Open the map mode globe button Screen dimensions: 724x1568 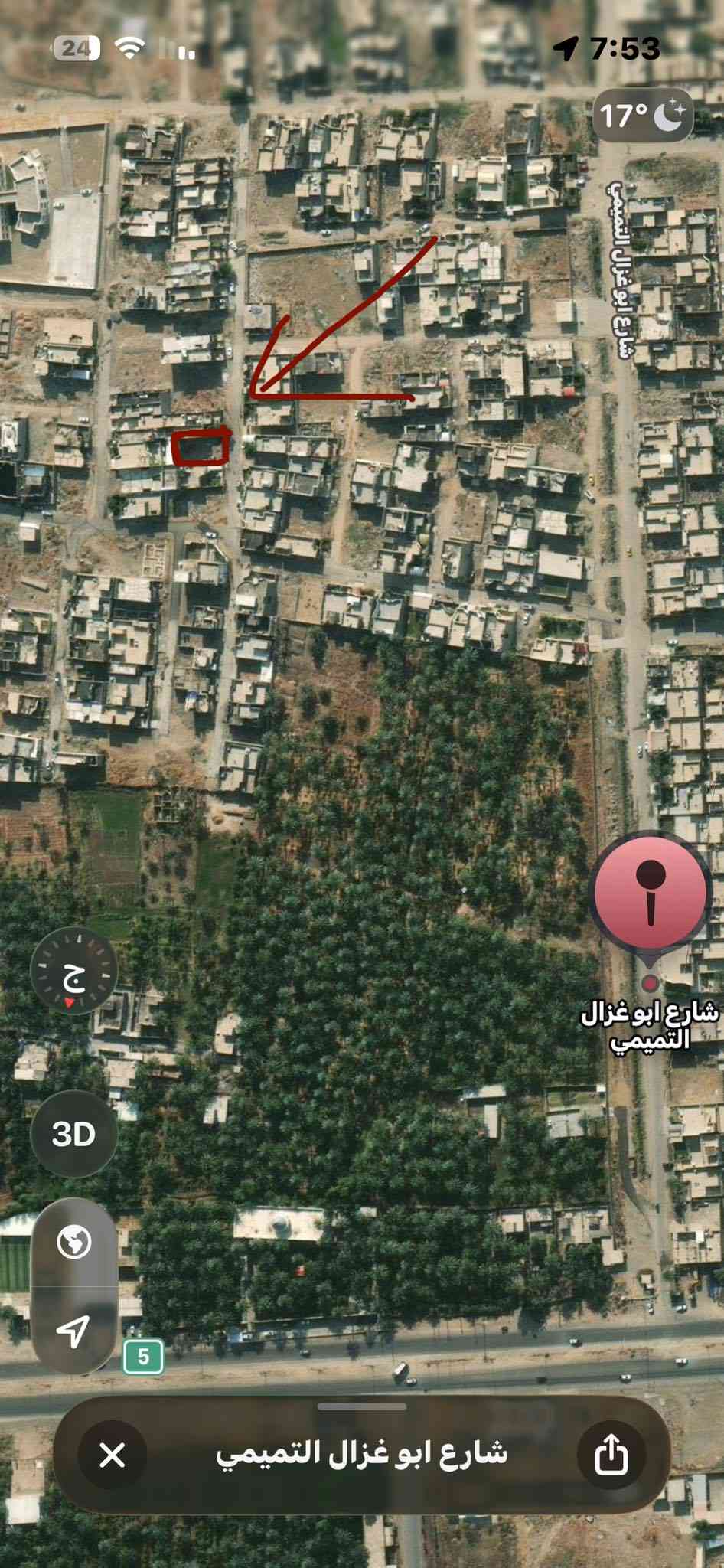[x=74, y=1242]
